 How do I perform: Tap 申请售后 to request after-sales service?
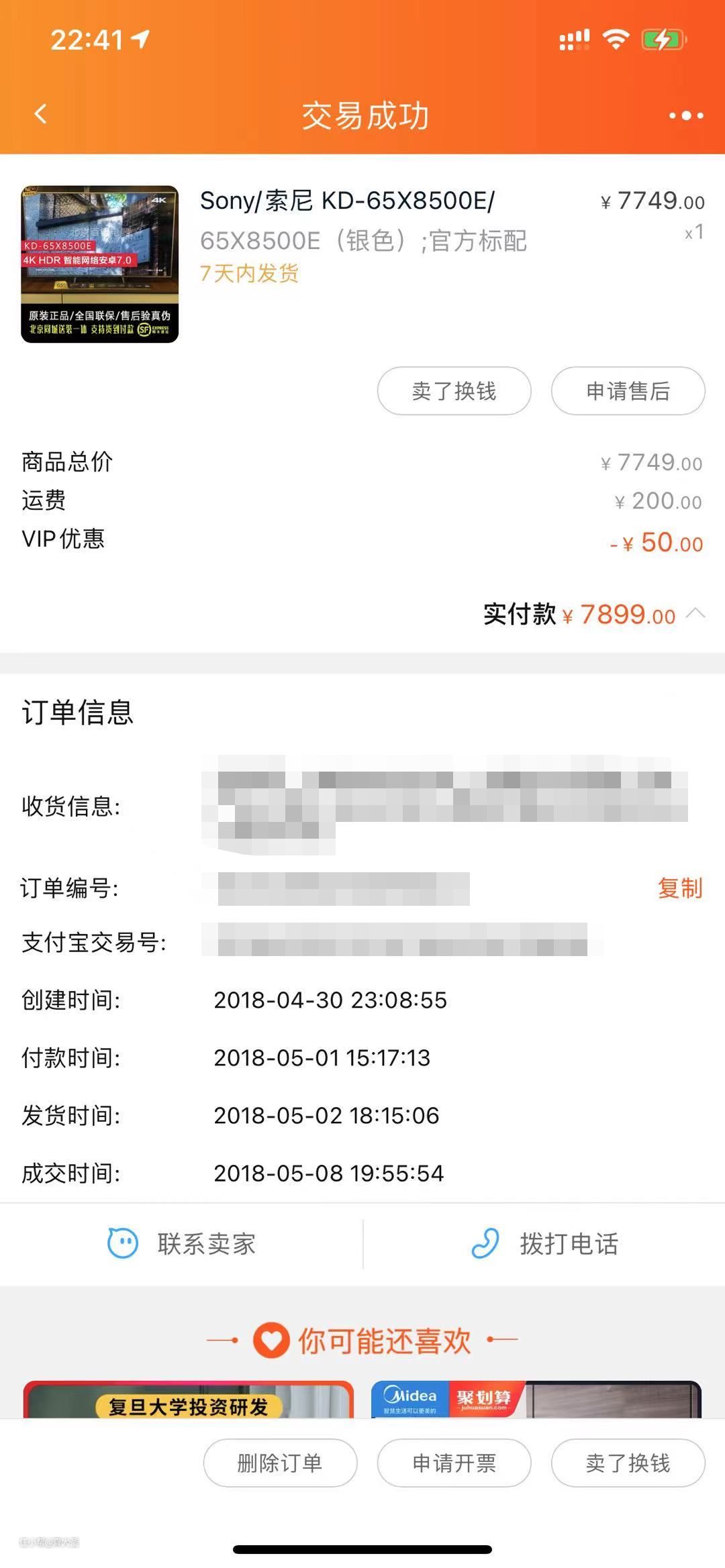pyautogui.click(x=628, y=391)
